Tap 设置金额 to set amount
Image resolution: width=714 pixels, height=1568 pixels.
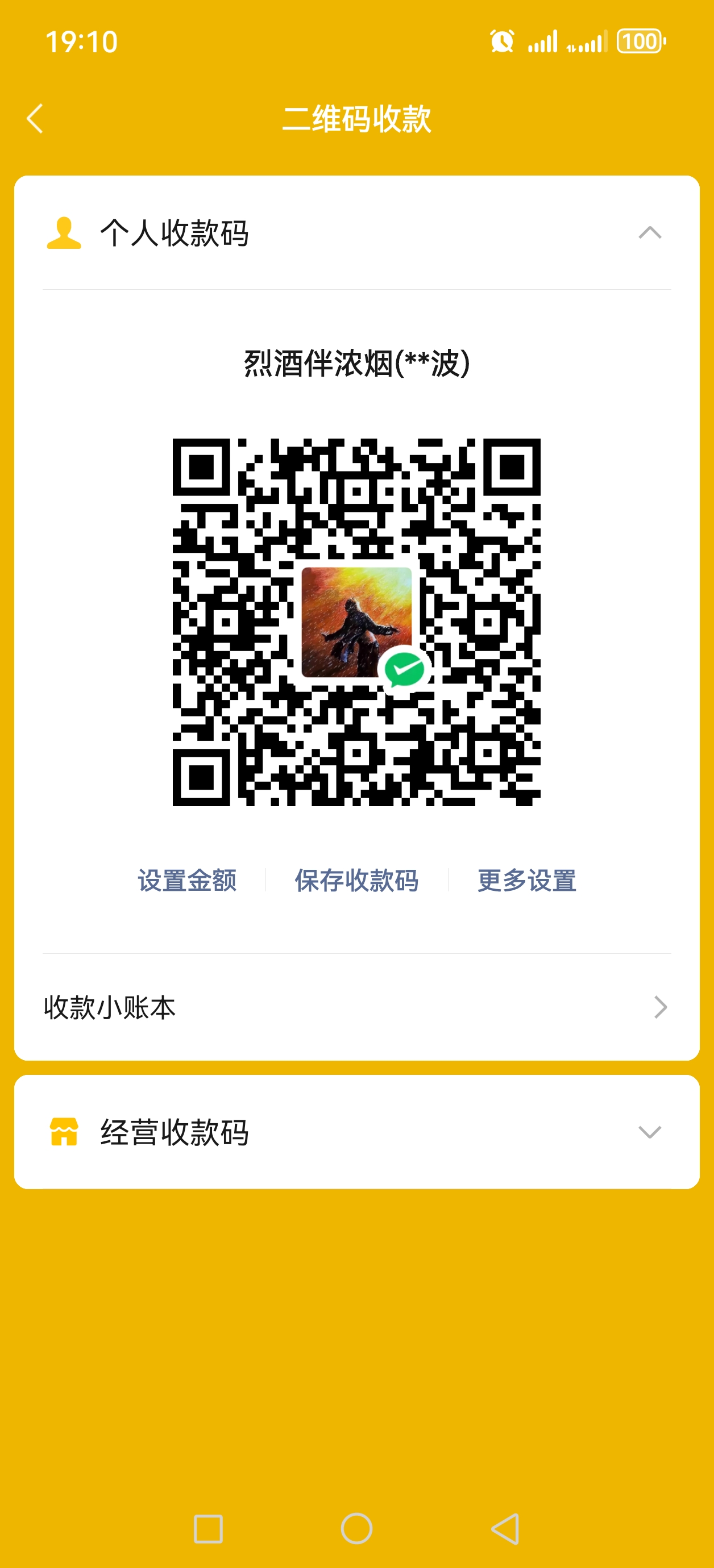tap(187, 880)
